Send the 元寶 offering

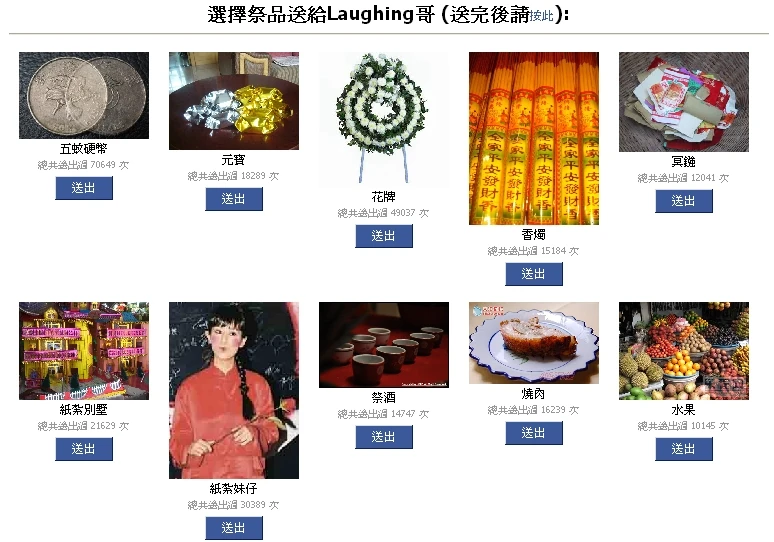[234, 199]
